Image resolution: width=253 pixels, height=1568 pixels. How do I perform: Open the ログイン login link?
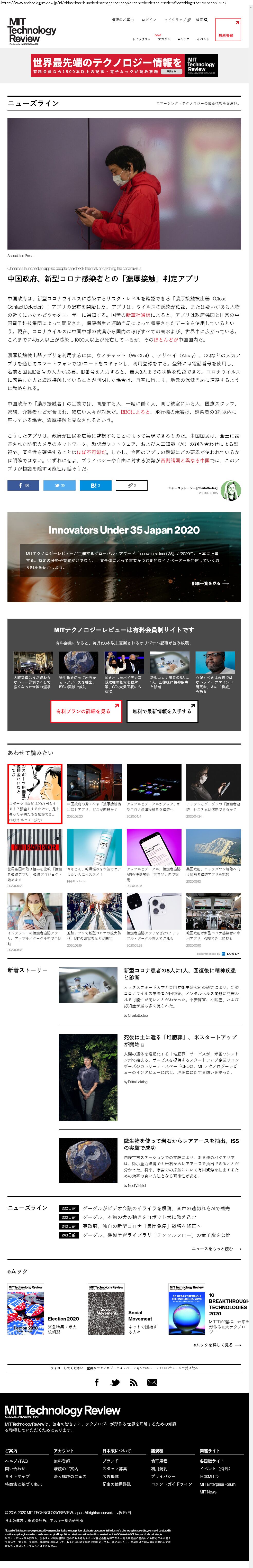pos(149,20)
